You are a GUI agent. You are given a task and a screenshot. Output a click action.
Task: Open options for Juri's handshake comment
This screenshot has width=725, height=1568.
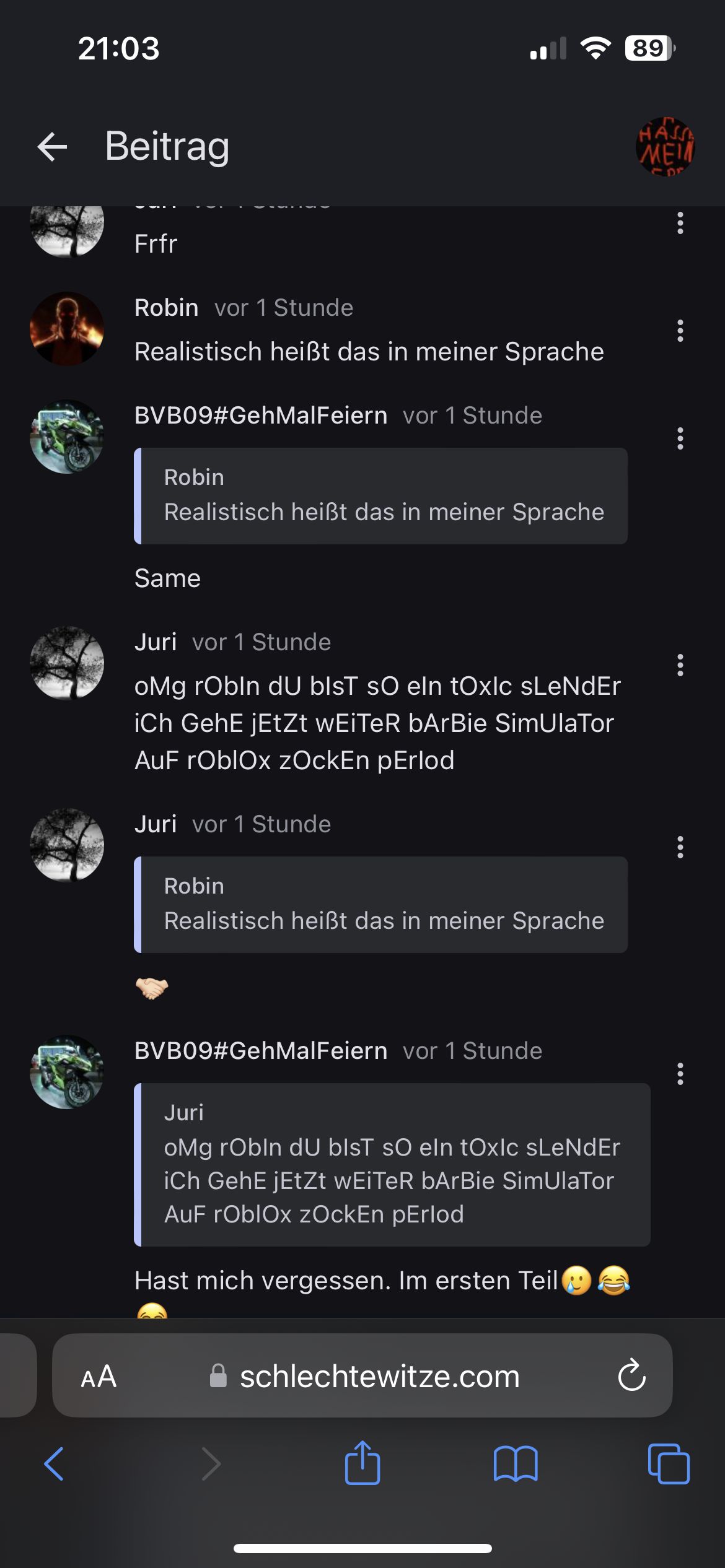[680, 847]
